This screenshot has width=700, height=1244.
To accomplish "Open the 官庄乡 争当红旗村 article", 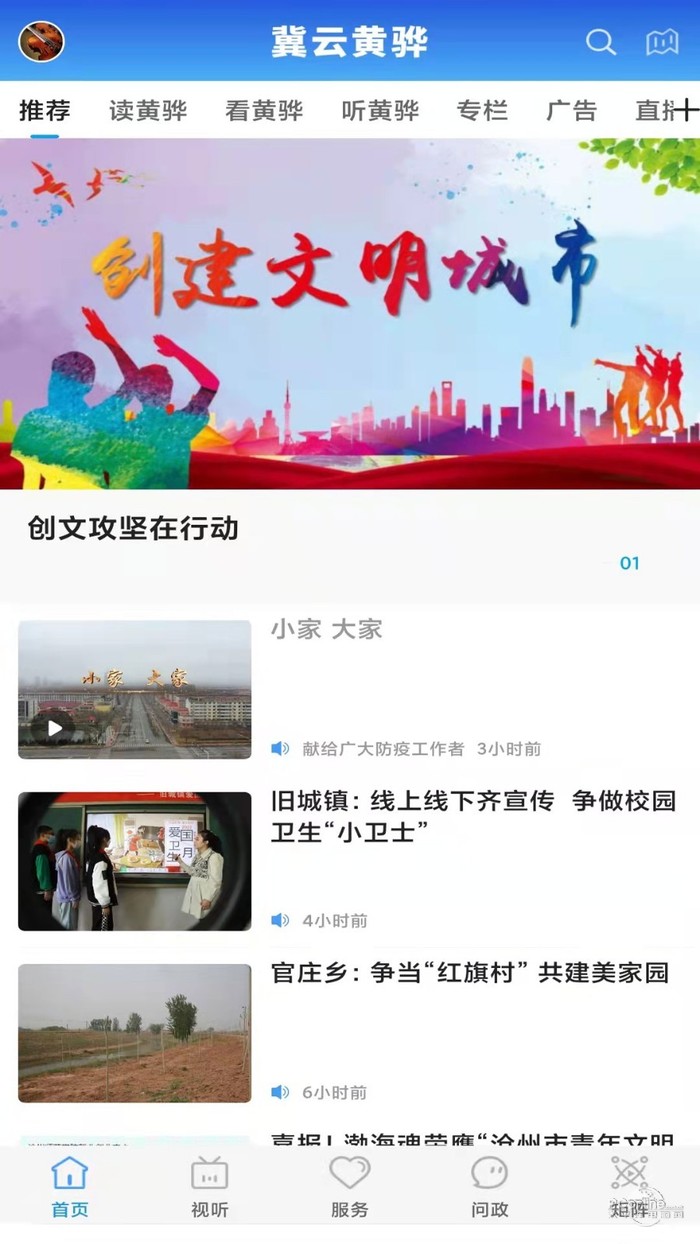I will pyautogui.click(x=469, y=972).
